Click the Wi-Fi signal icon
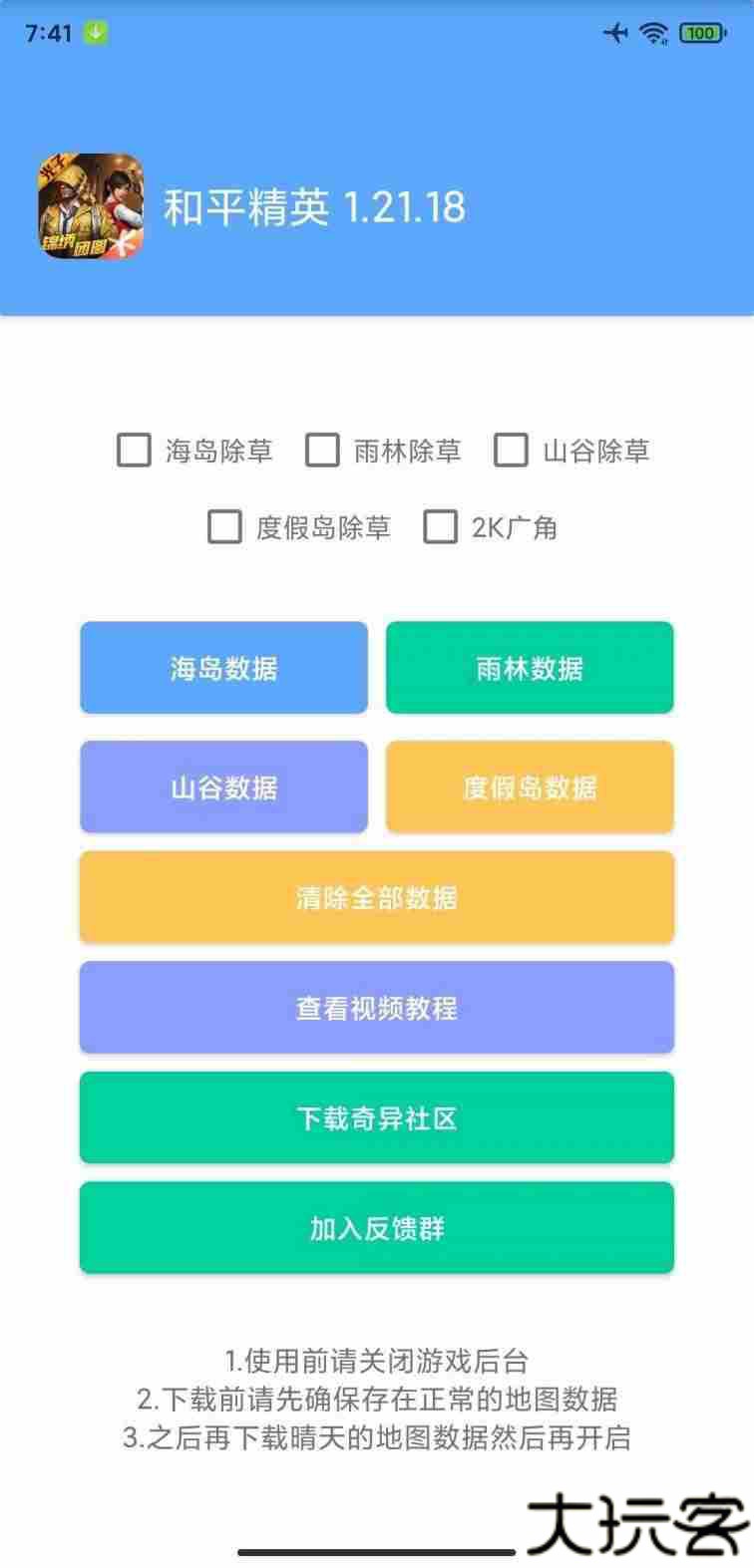Image resolution: width=754 pixels, height=1568 pixels. click(x=654, y=33)
